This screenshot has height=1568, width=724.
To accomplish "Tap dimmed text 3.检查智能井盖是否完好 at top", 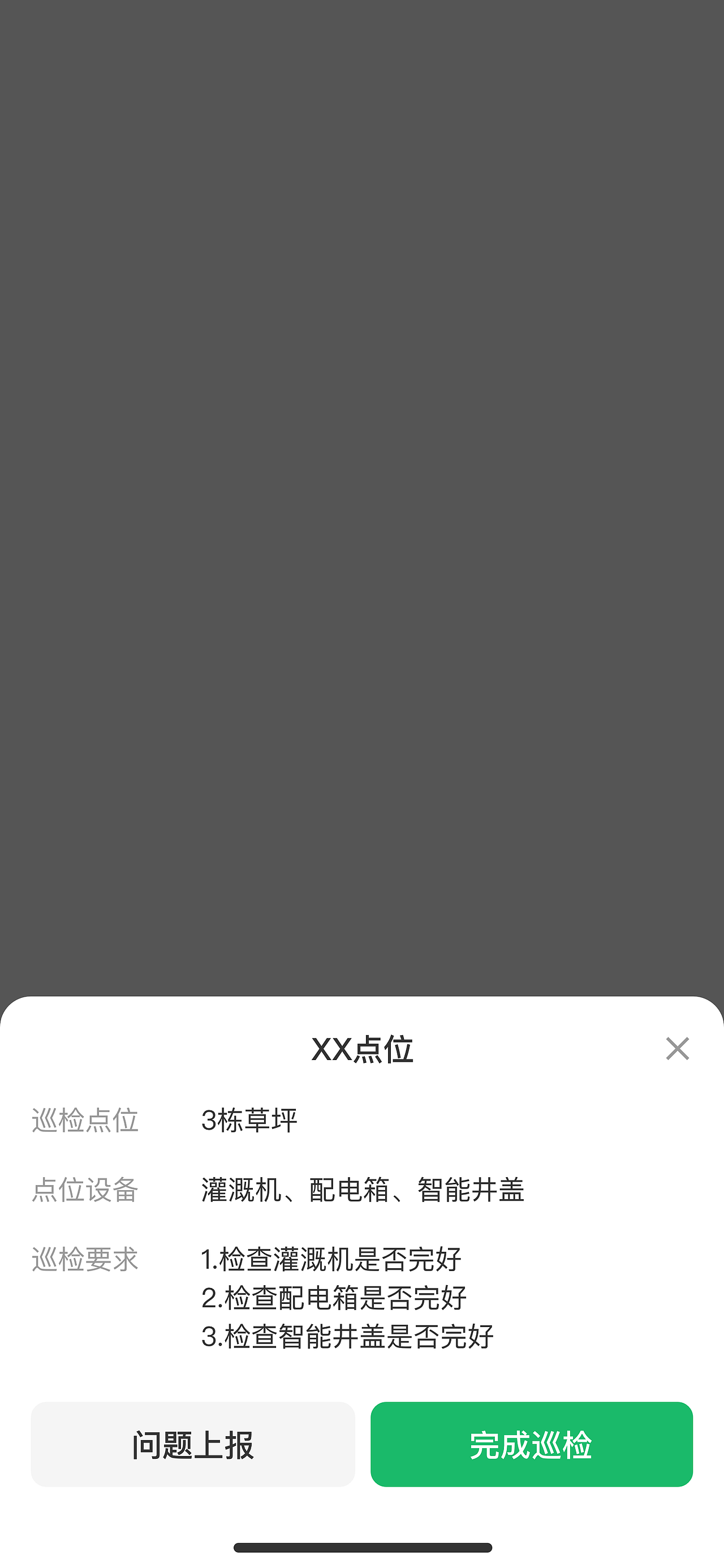I will point(343,214).
